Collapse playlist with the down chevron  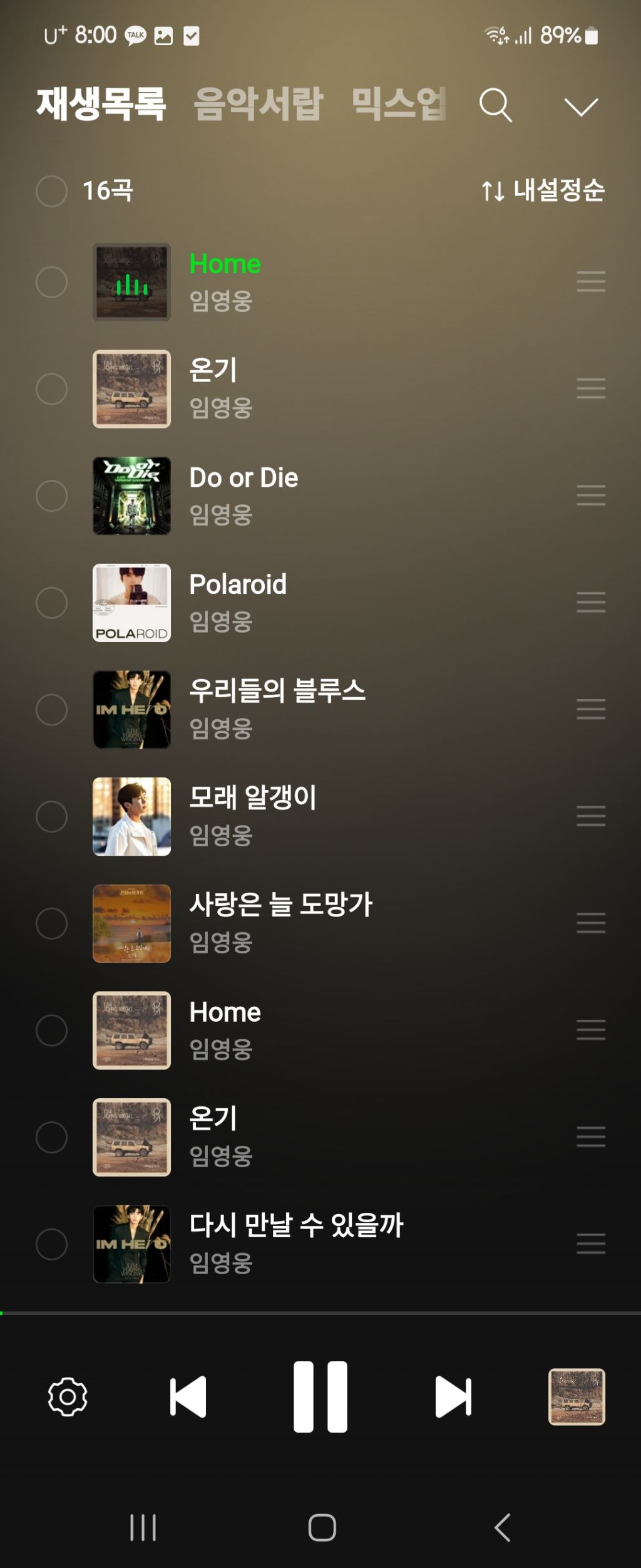click(x=581, y=106)
